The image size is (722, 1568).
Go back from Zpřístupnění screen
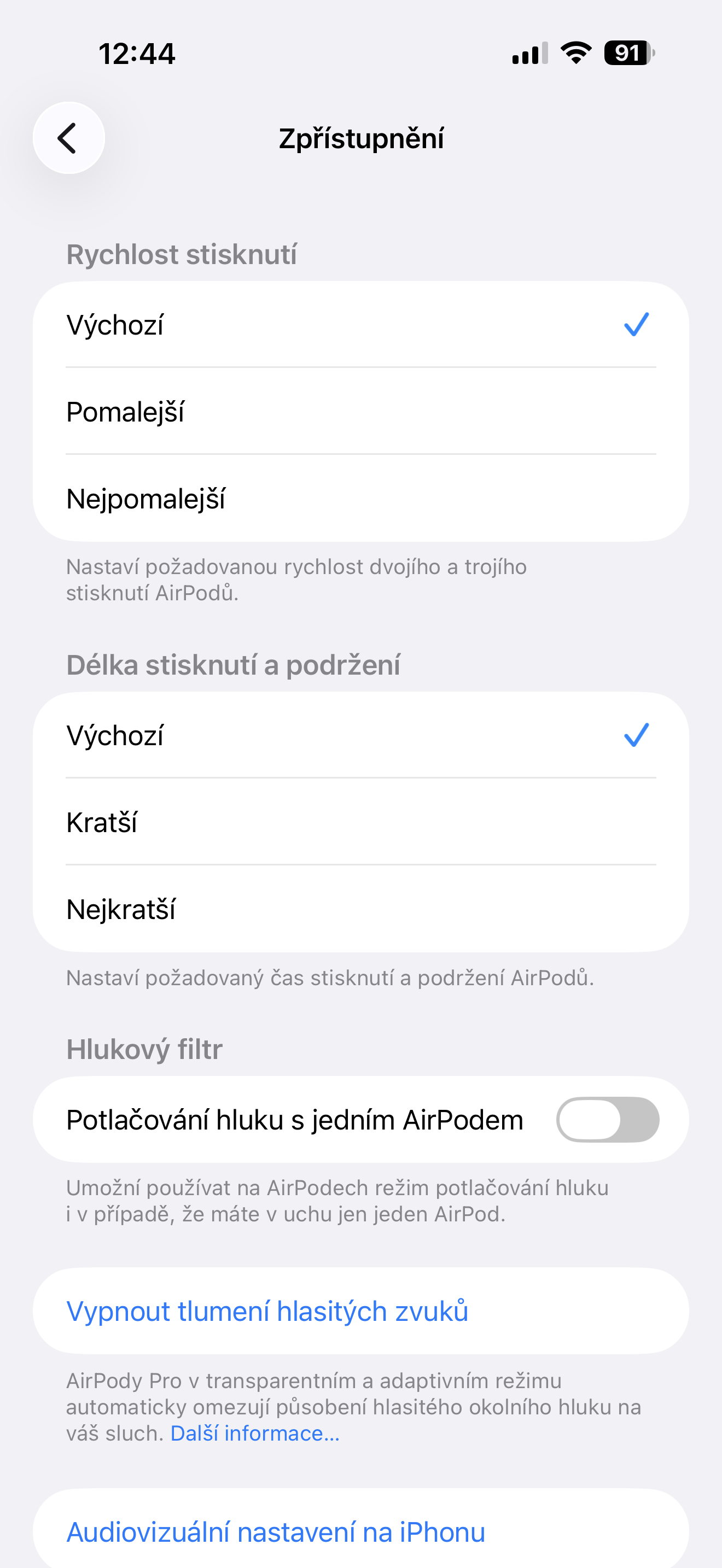click(69, 138)
